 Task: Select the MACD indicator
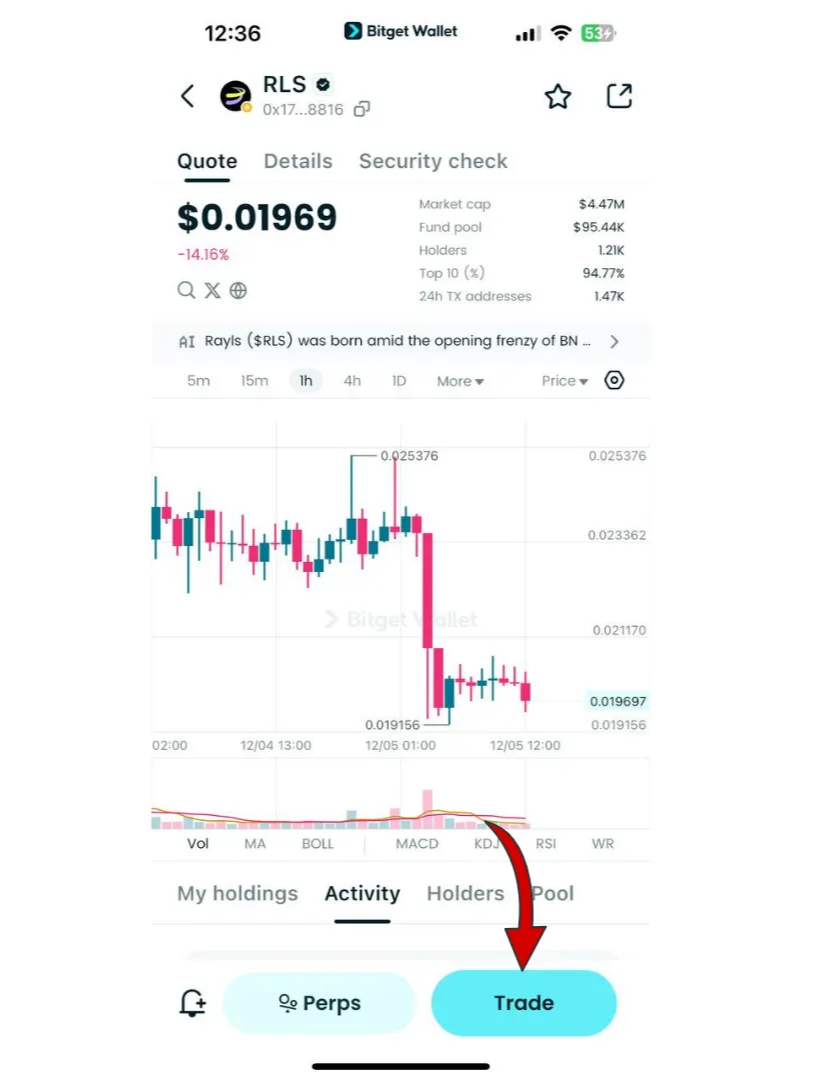[417, 843]
